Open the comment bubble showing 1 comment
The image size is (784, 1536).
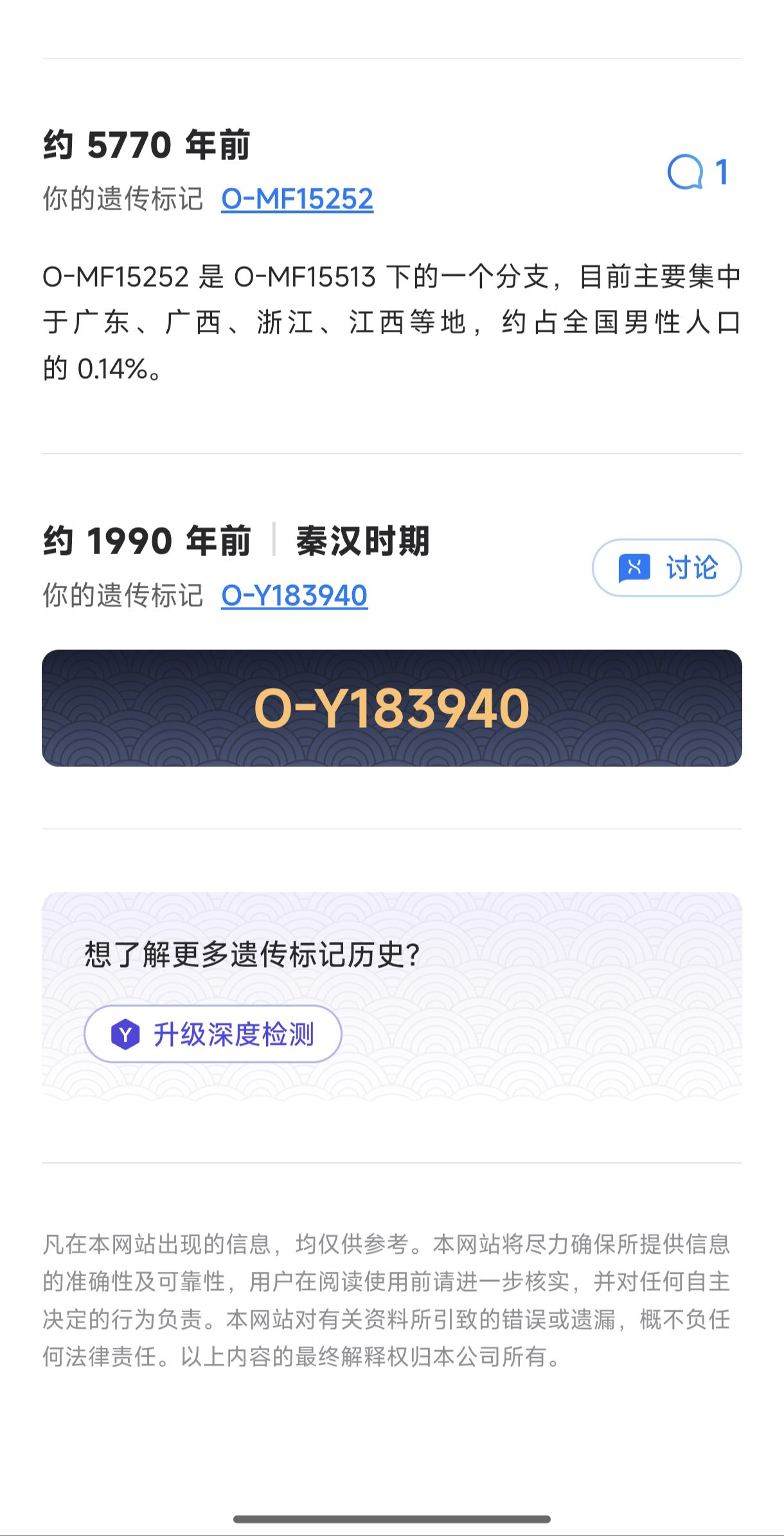[x=697, y=172]
